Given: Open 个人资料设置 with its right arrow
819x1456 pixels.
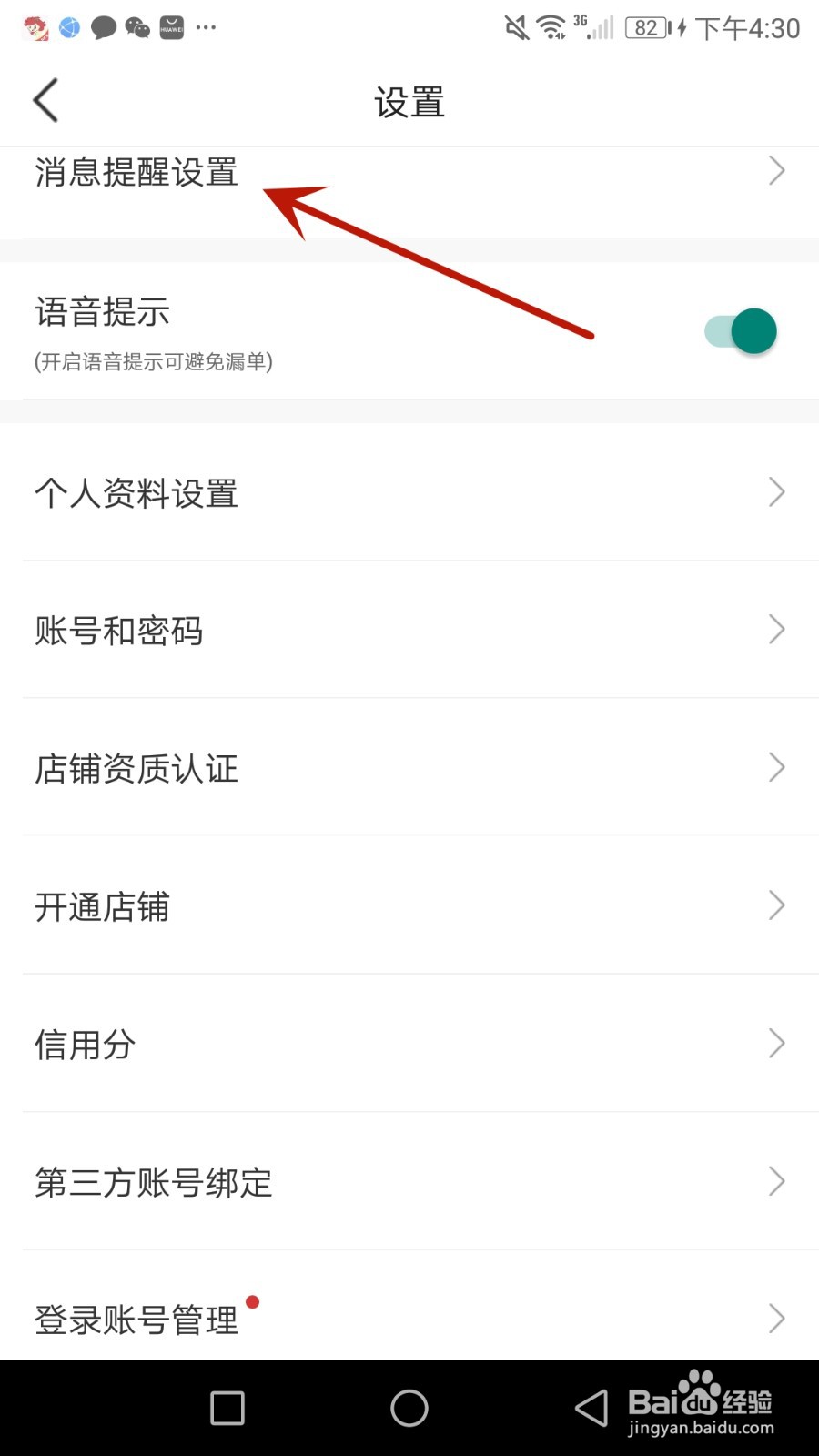Looking at the screenshot, I should tap(776, 492).
